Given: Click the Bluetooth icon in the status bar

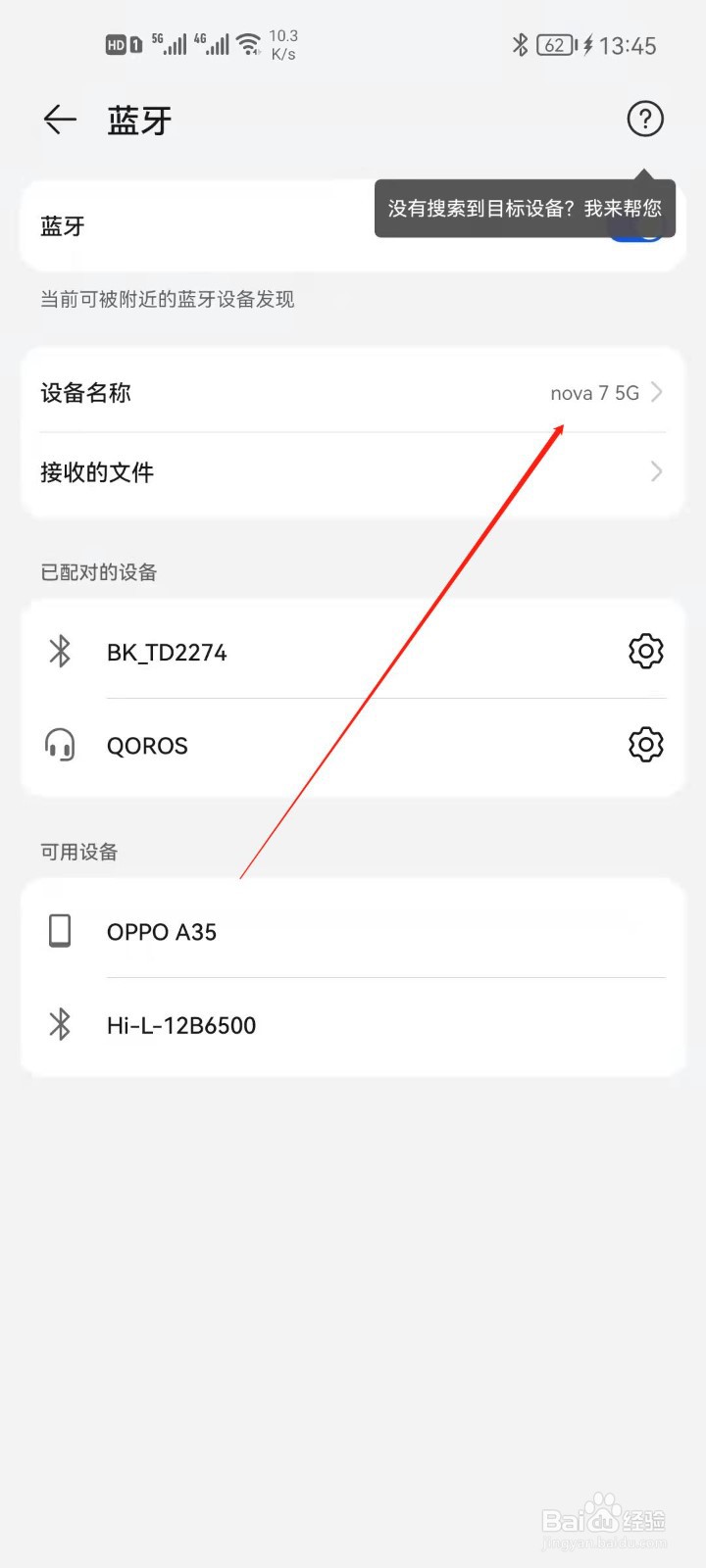Looking at the screenshot, I should pos(521,44).
